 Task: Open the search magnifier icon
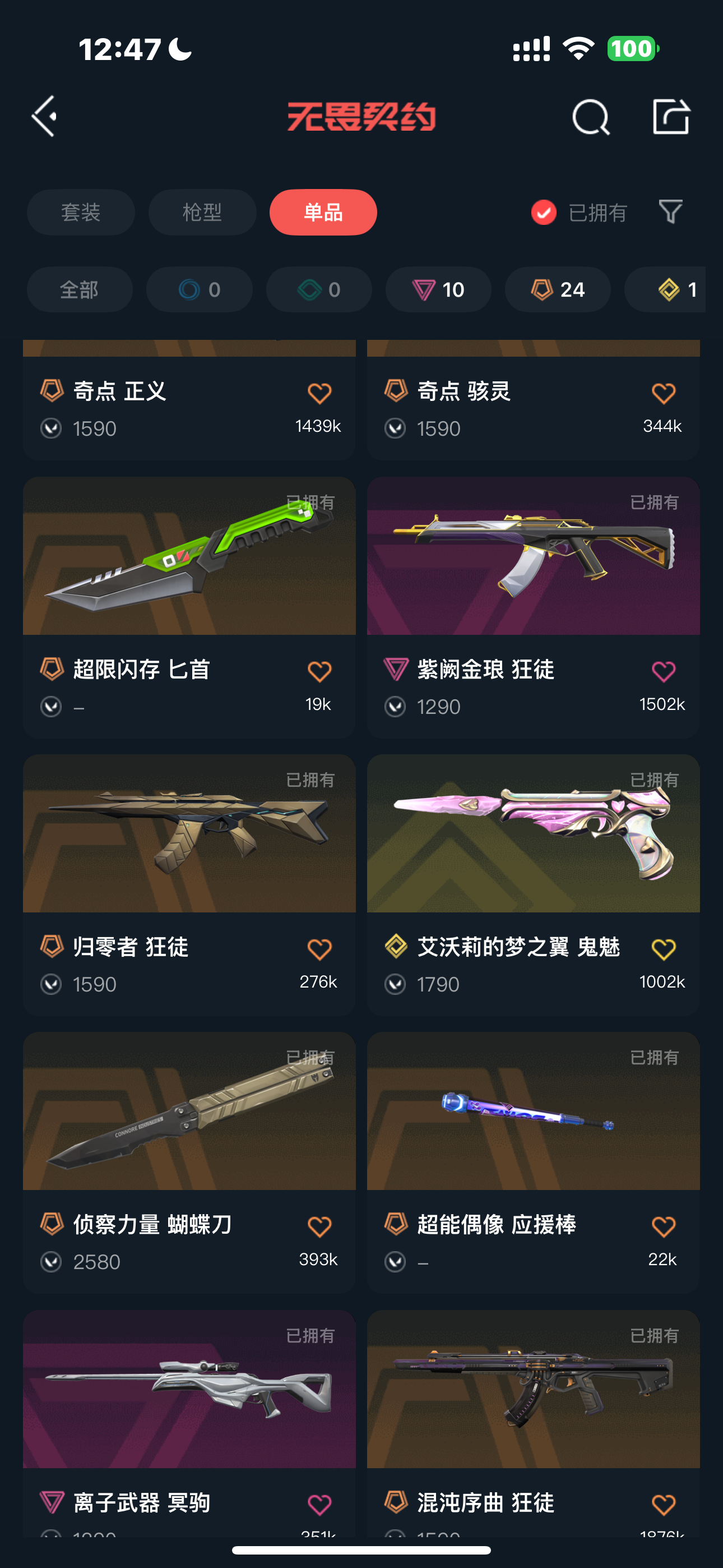pyautogui.click(x=590, y=116)
